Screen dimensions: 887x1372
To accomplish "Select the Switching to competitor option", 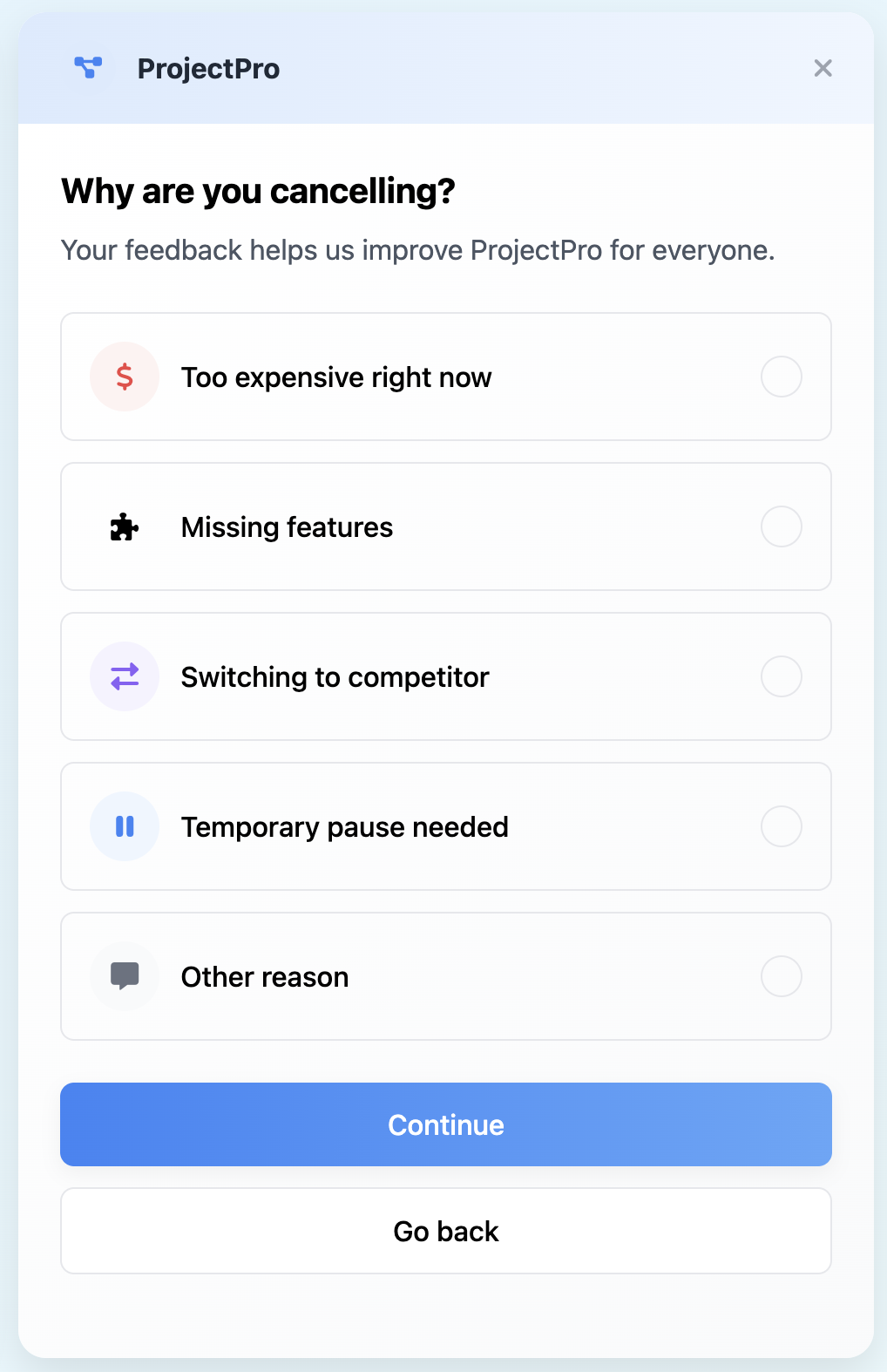I will 782,676.
